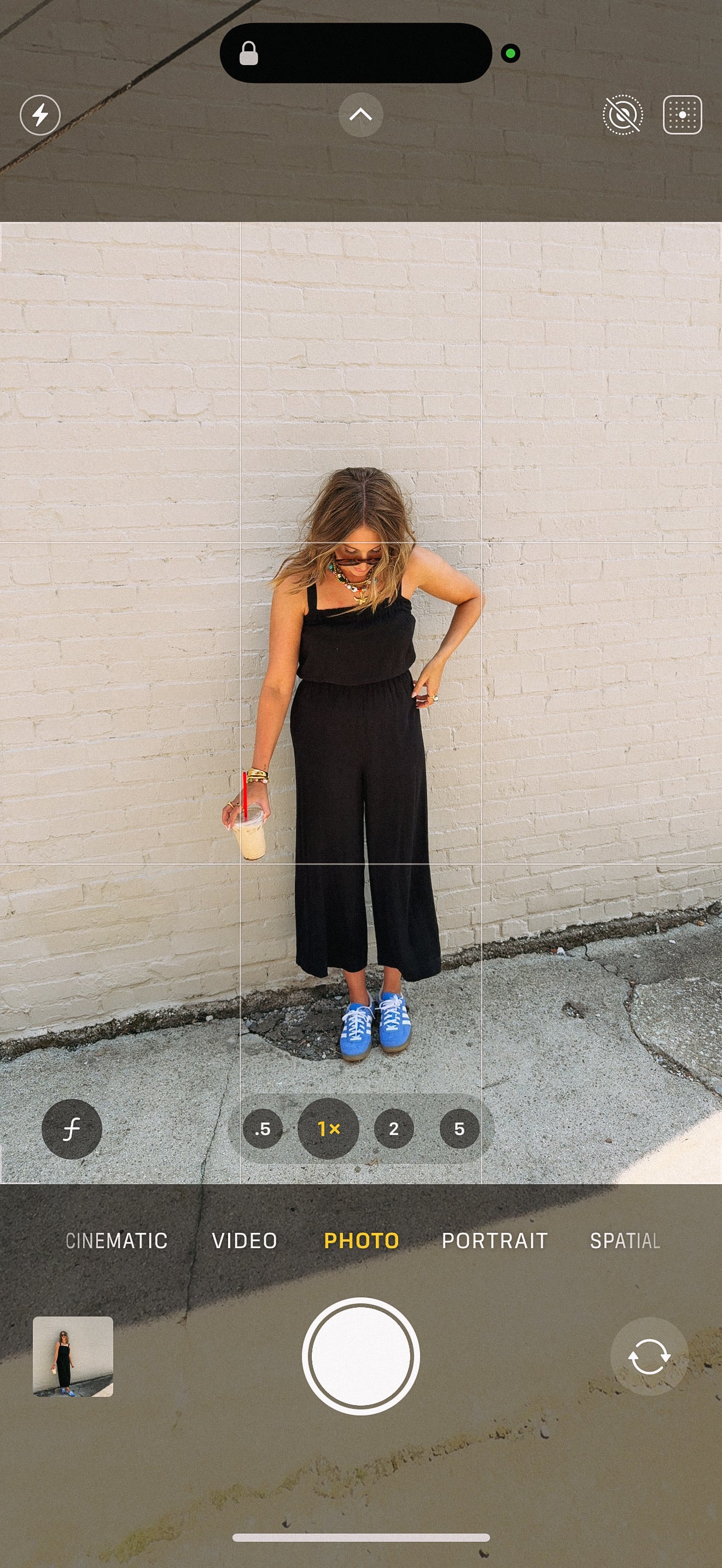Select Photo mode

point(361,1241)
